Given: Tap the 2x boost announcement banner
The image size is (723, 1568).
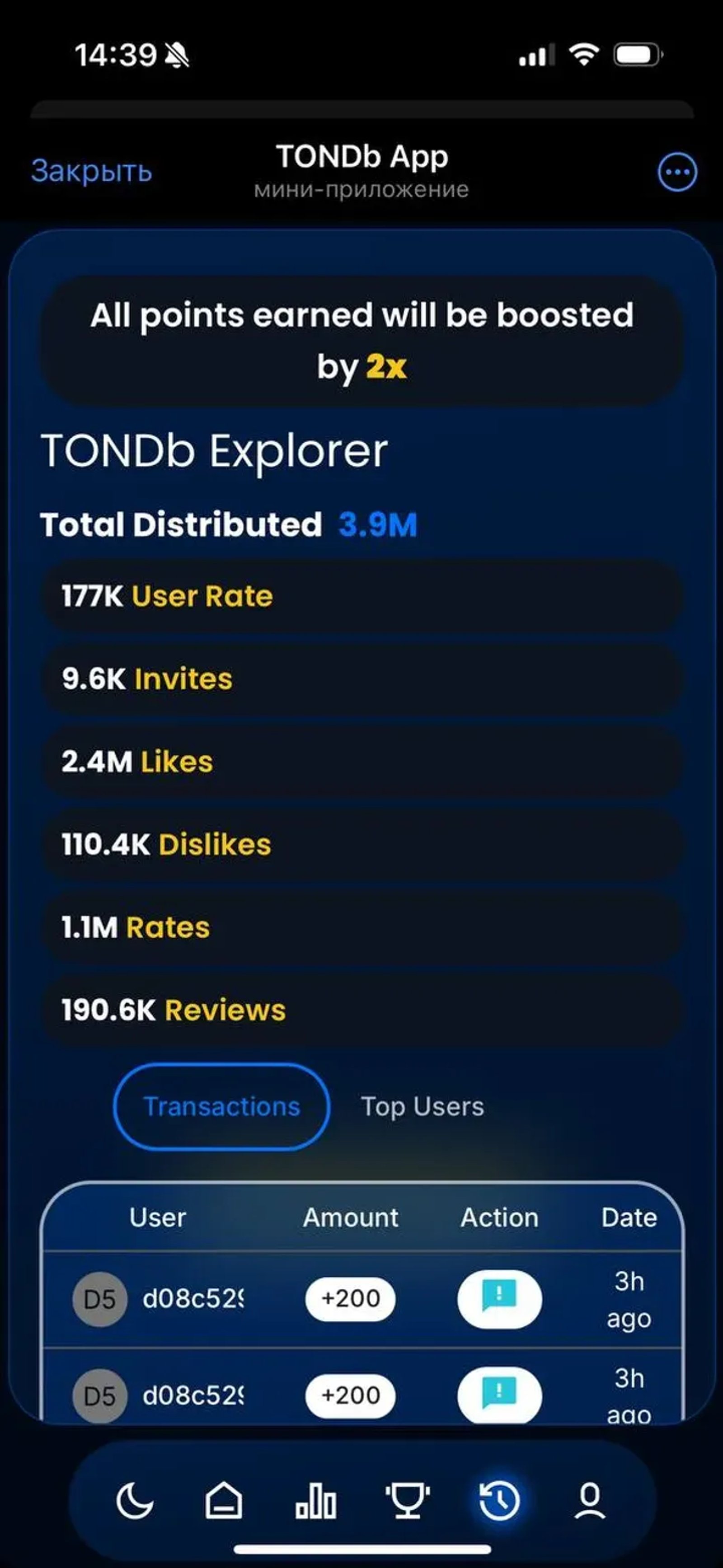Looking at the screenshot, I should (x=361, y=341).
